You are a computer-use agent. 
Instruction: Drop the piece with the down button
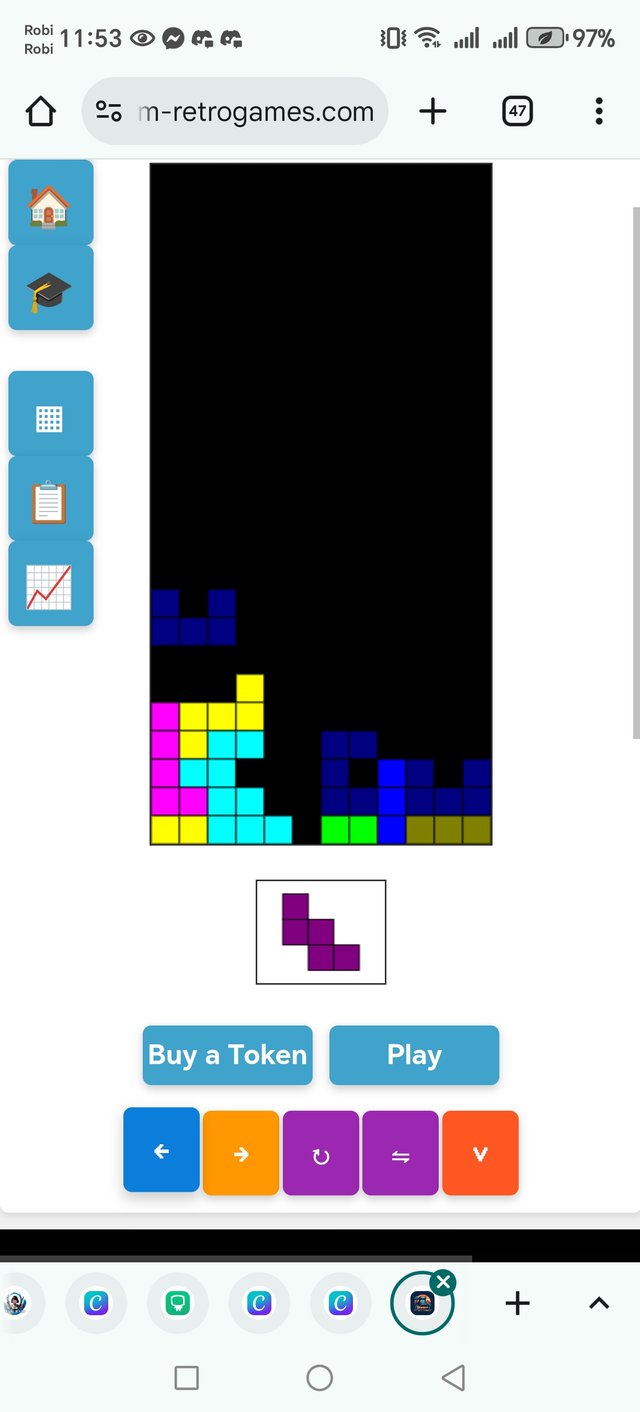tap(480, 1153)
